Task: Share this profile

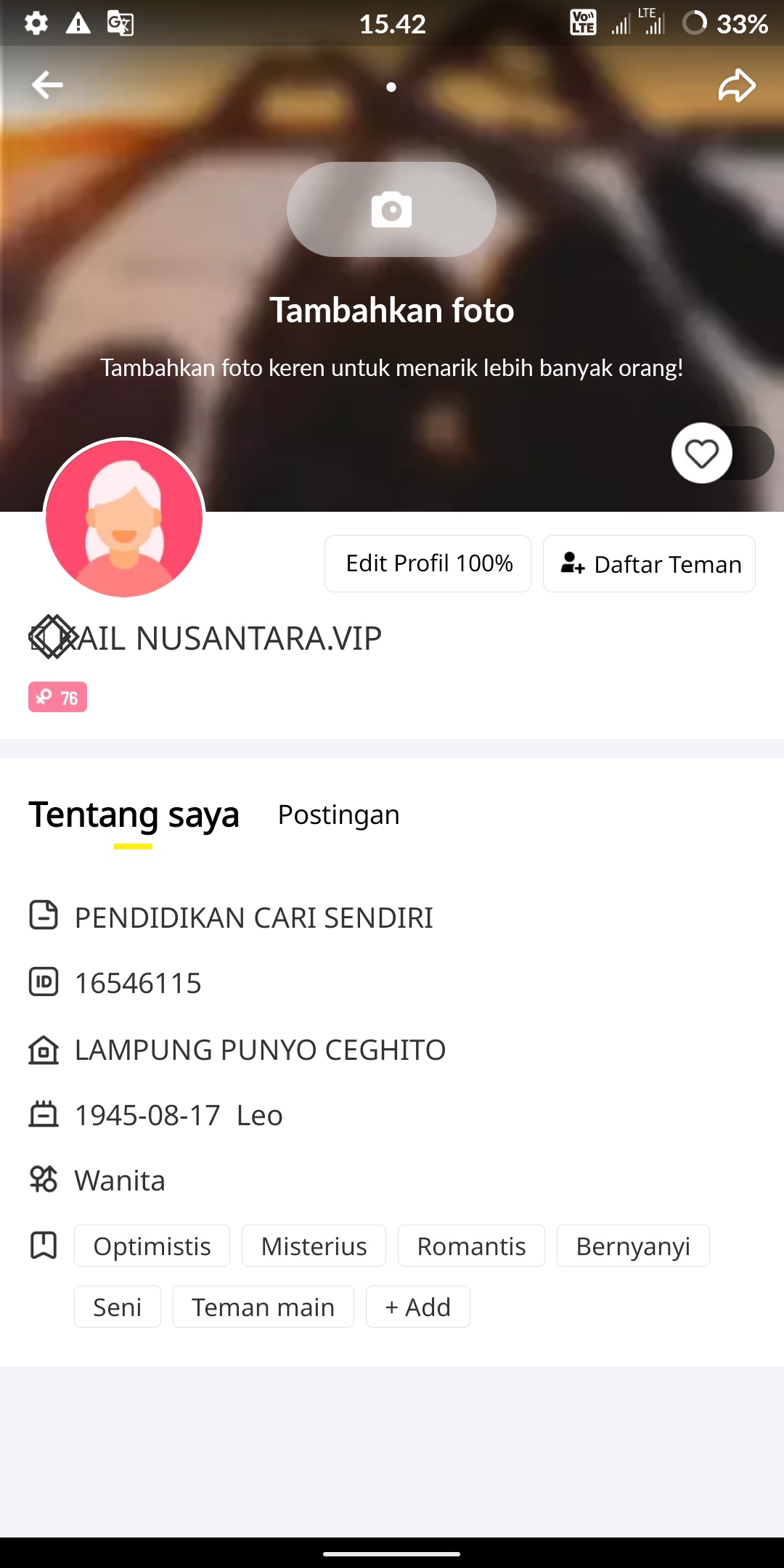Action: [737, 85]
